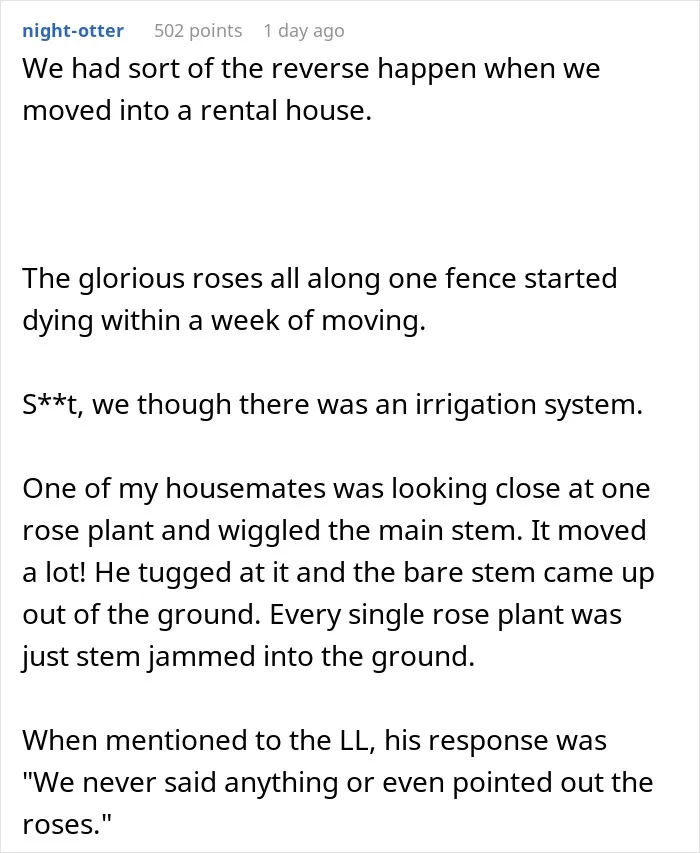Open night-otter's user profile
This screenshot has height=853, width=700.
click(73, 31)
